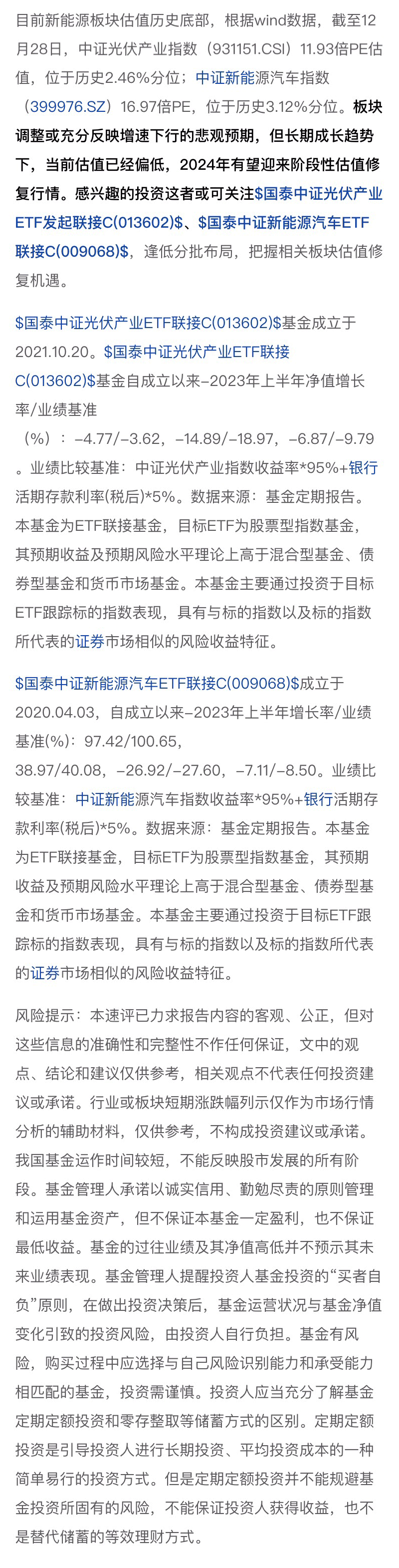Tap 中证新能 link before 源汽车指数收益率*95%

pyautogui.click(x=105, y=799)
